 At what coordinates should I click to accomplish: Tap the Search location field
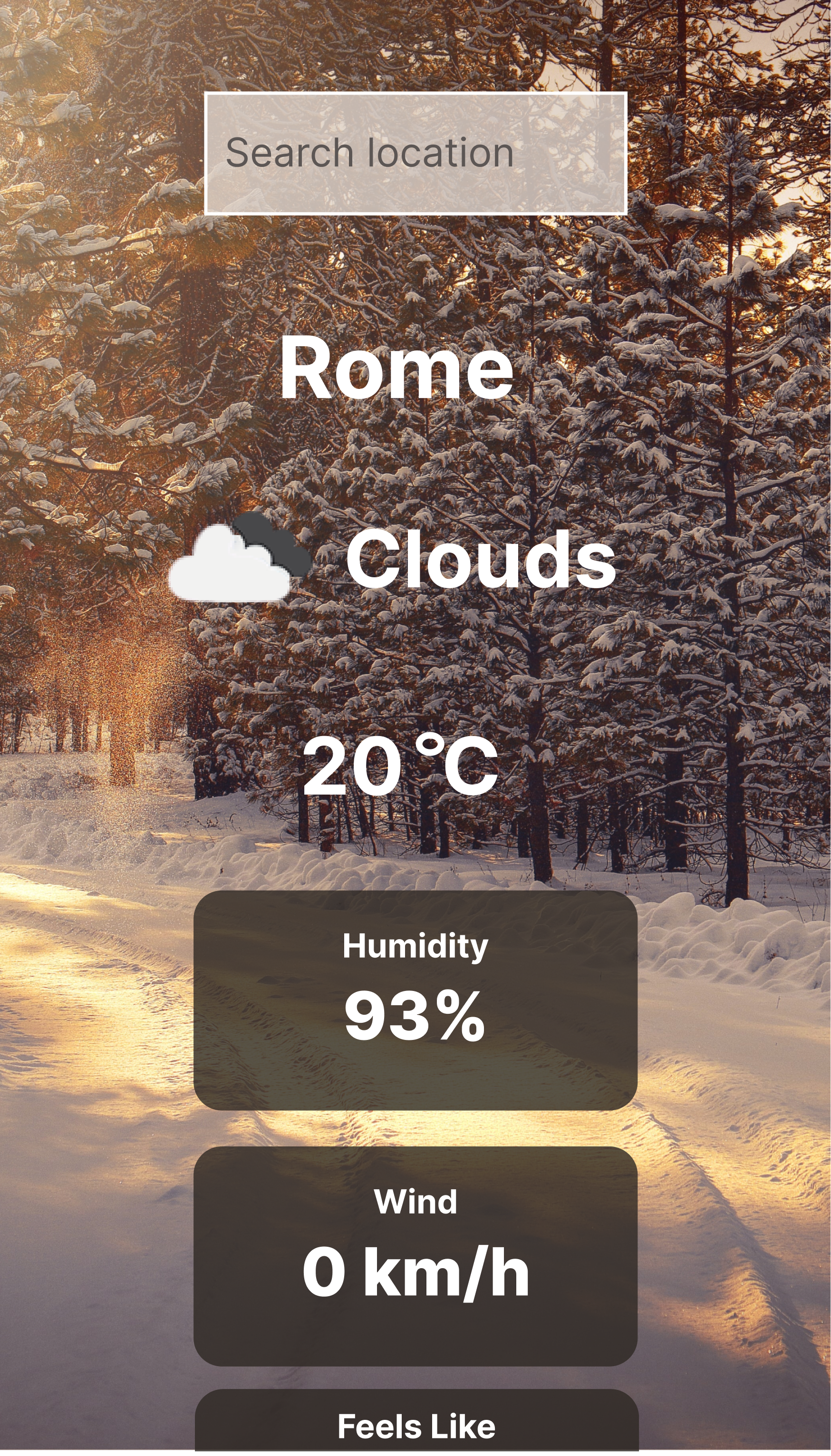[x=415, y=153]
